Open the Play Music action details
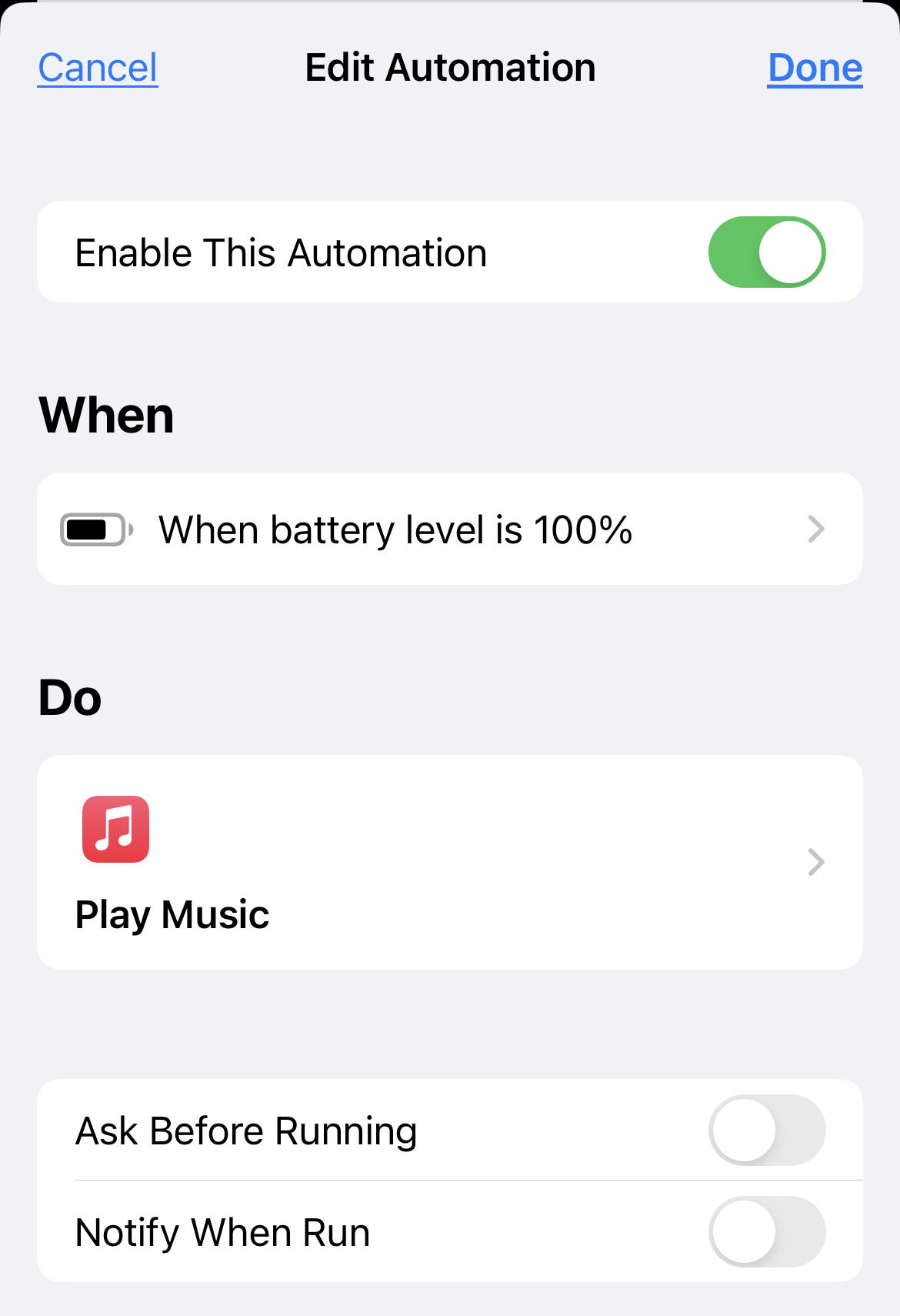The width and height of the screenshot is (900, 1316). pos(816,862)
